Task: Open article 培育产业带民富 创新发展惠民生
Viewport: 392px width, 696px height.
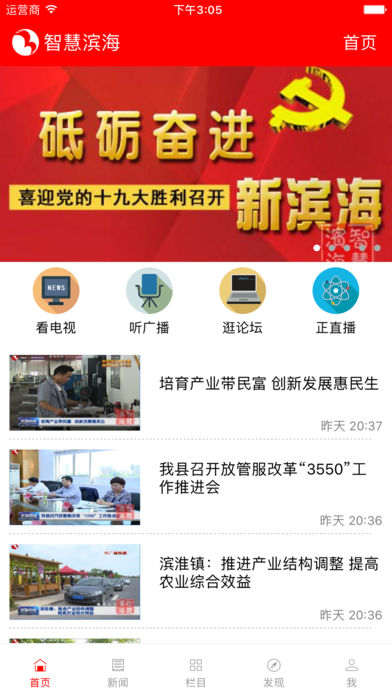Action: [196, 392]
